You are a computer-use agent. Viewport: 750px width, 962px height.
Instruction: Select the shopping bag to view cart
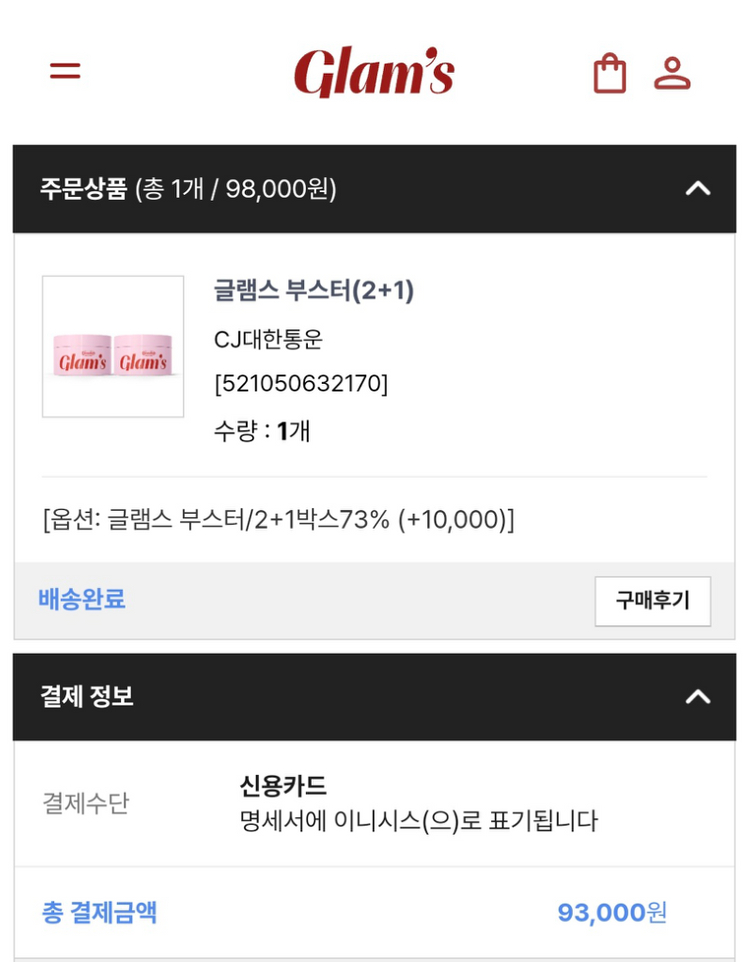coord(609,71)
